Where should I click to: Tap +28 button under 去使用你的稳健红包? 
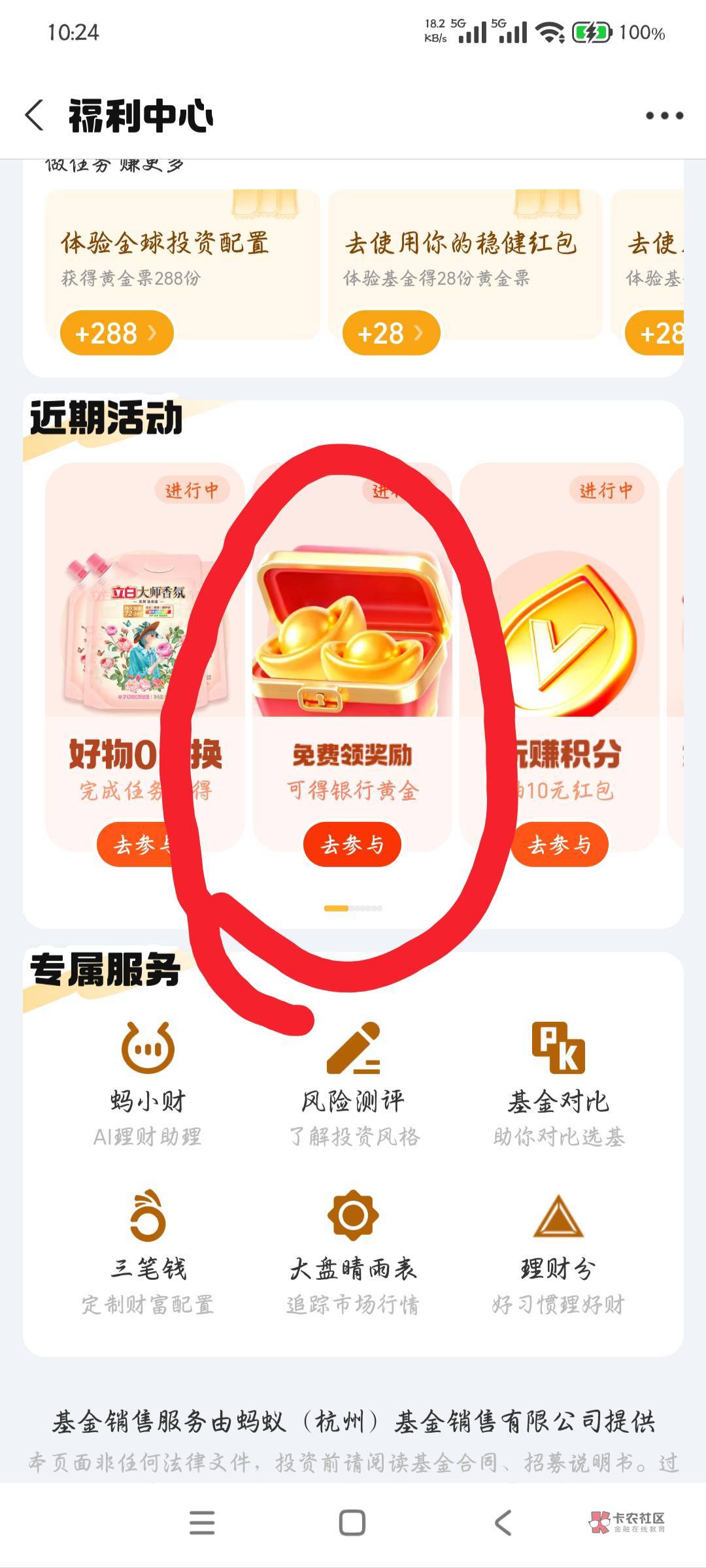pyautogui.click(x=391, y=333)
